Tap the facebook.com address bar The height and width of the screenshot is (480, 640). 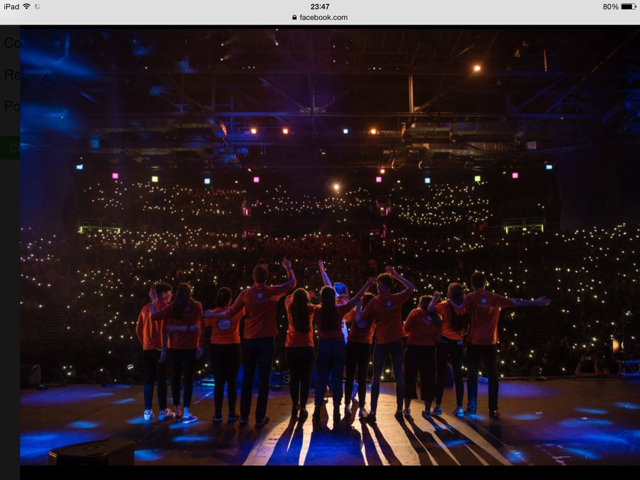(320, 17)
